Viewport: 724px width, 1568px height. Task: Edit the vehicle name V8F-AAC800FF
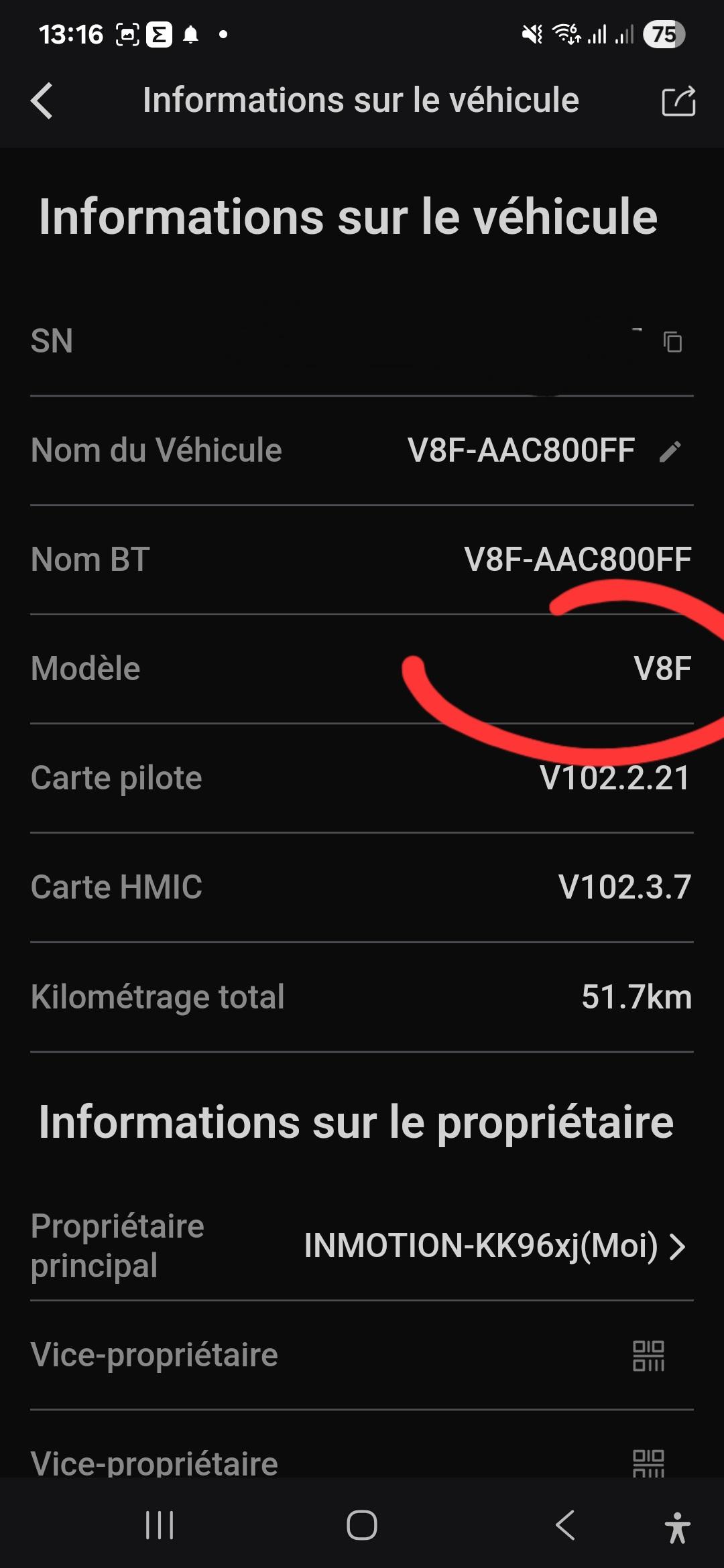tap(670, 451)
